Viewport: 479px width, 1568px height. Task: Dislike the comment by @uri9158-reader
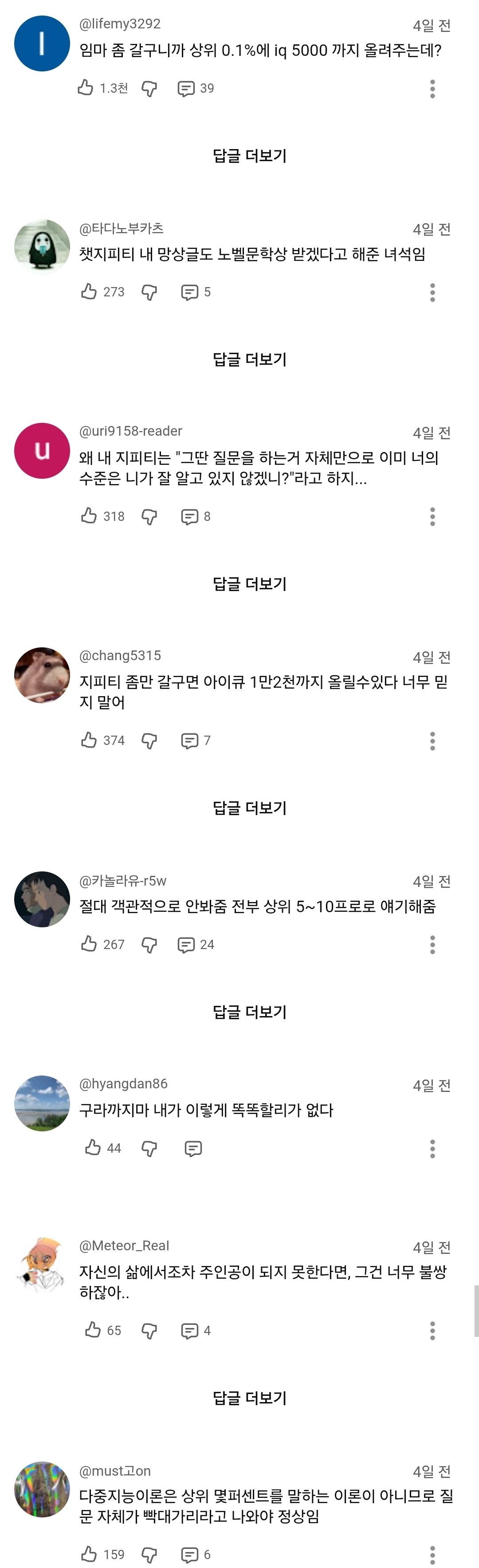[x=149, y=517]
